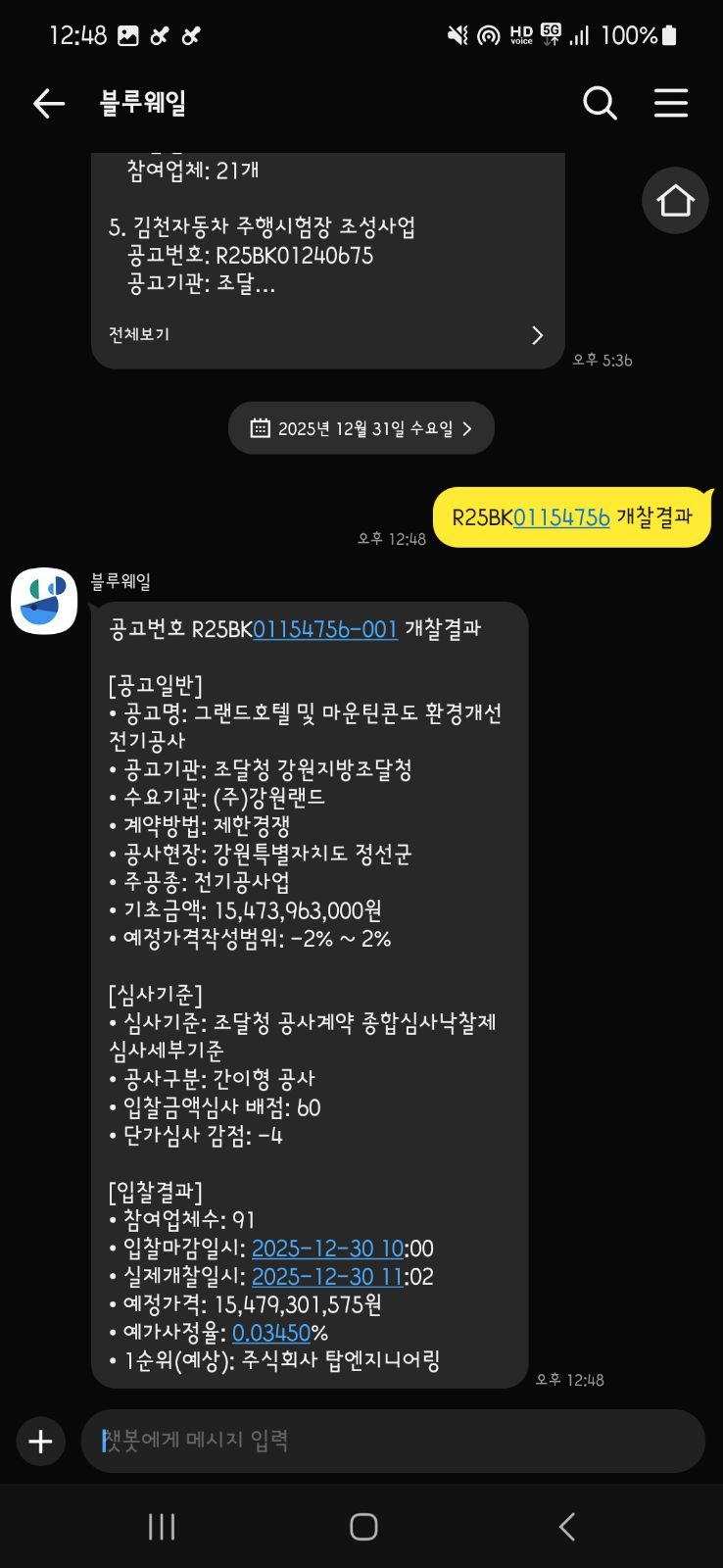Focus the chatbot message input field
Screen dimensions: 723x1568
coord(392,1441)
